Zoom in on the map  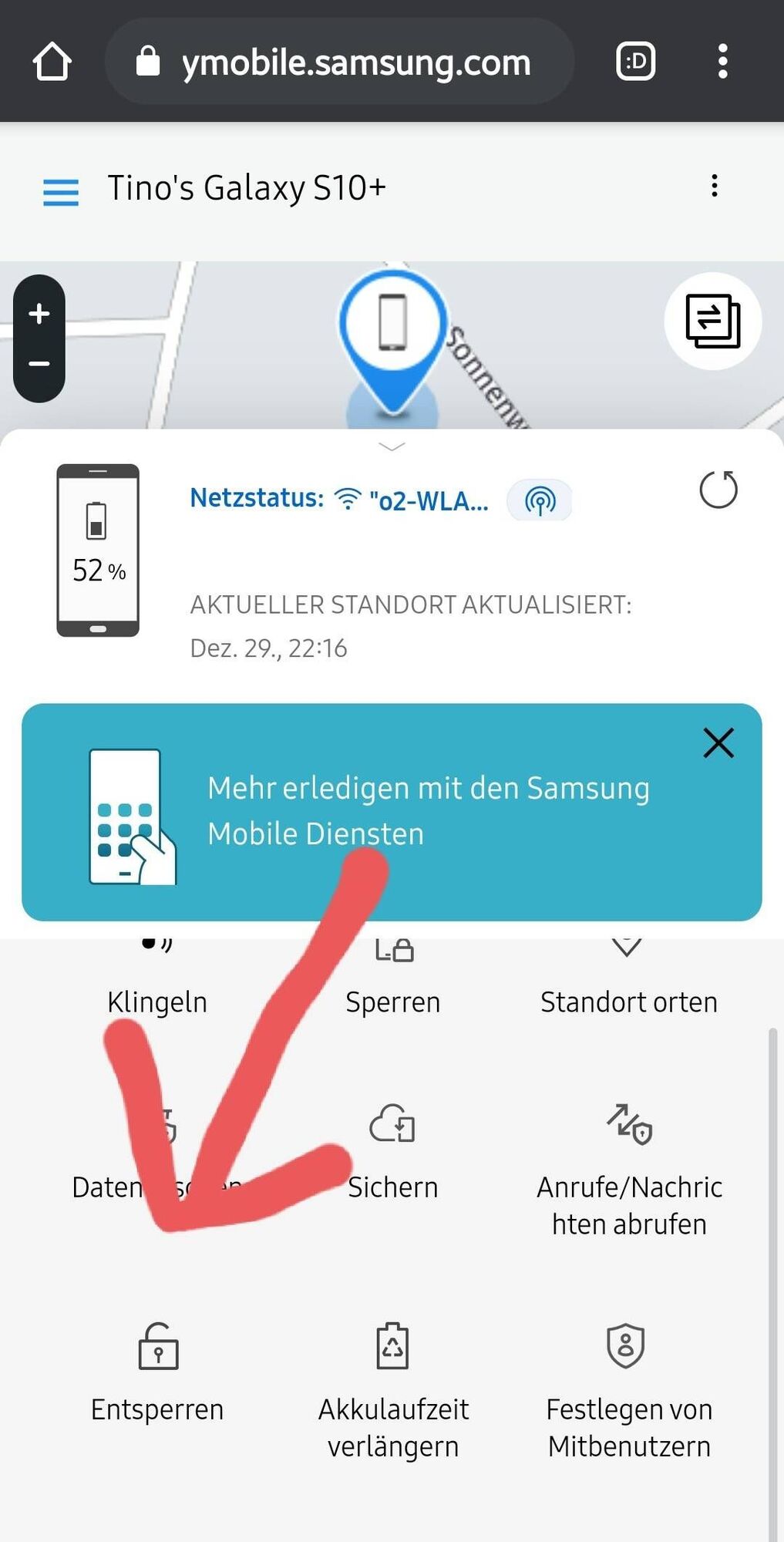click(x=39, y=314)
